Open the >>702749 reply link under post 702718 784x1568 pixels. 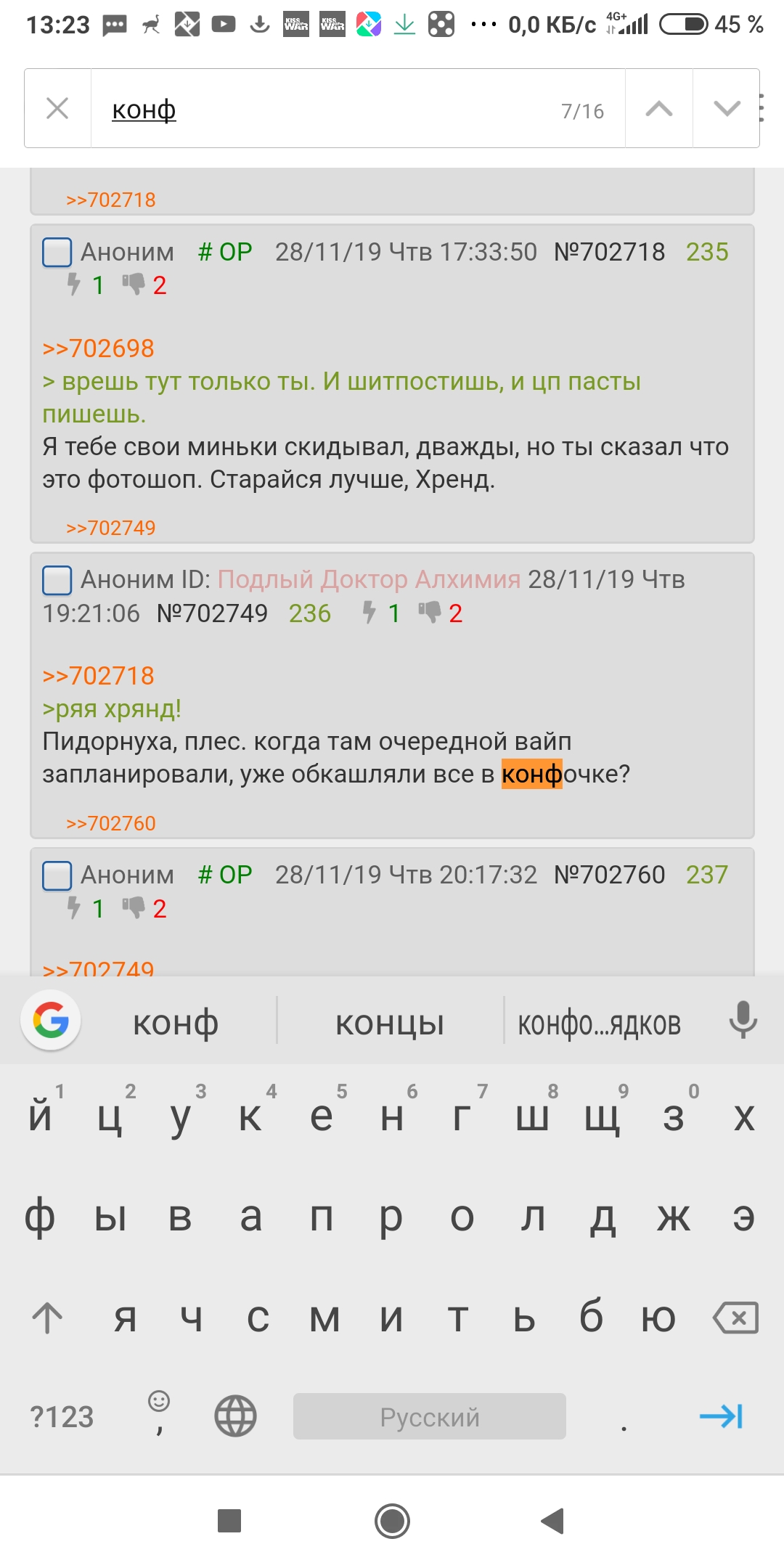[x=110, y=528]
